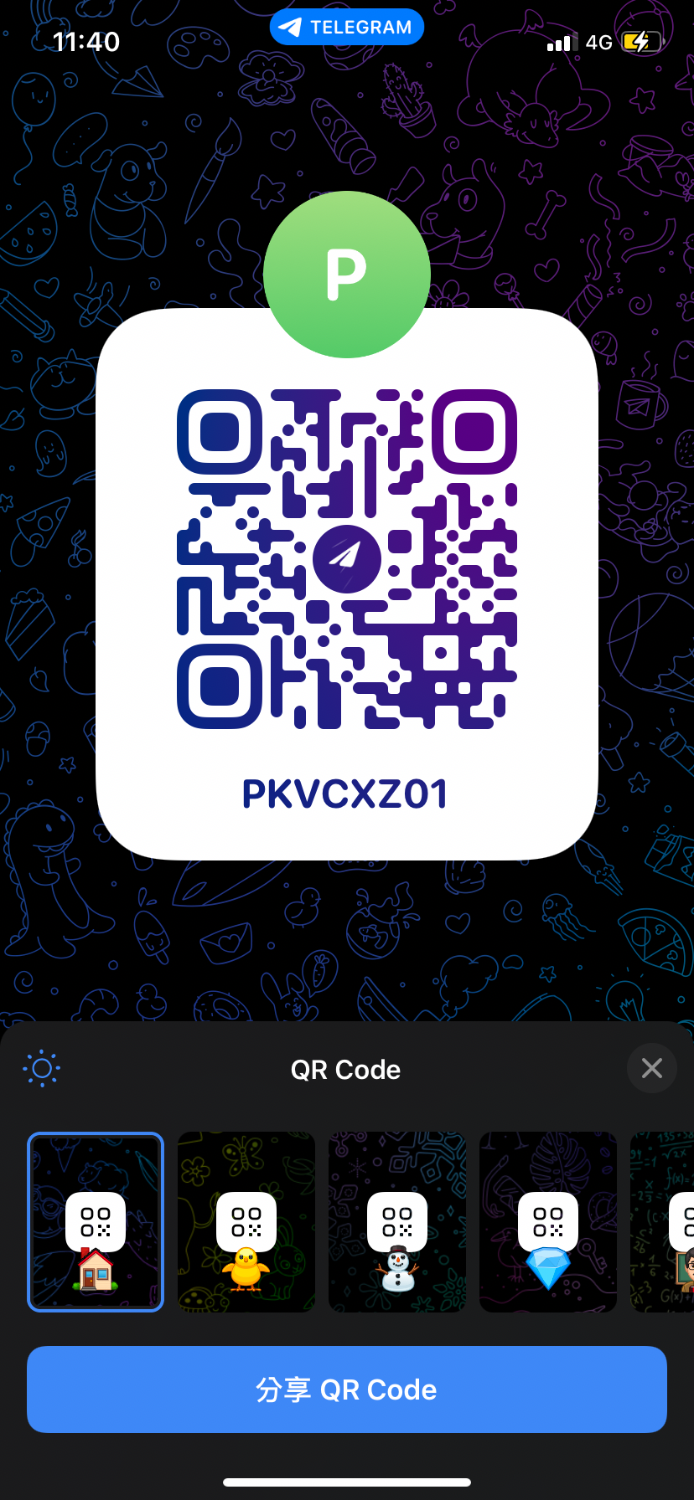Select the chick emoji QR theme
694x1500 pixels.
click(246, 1222)
